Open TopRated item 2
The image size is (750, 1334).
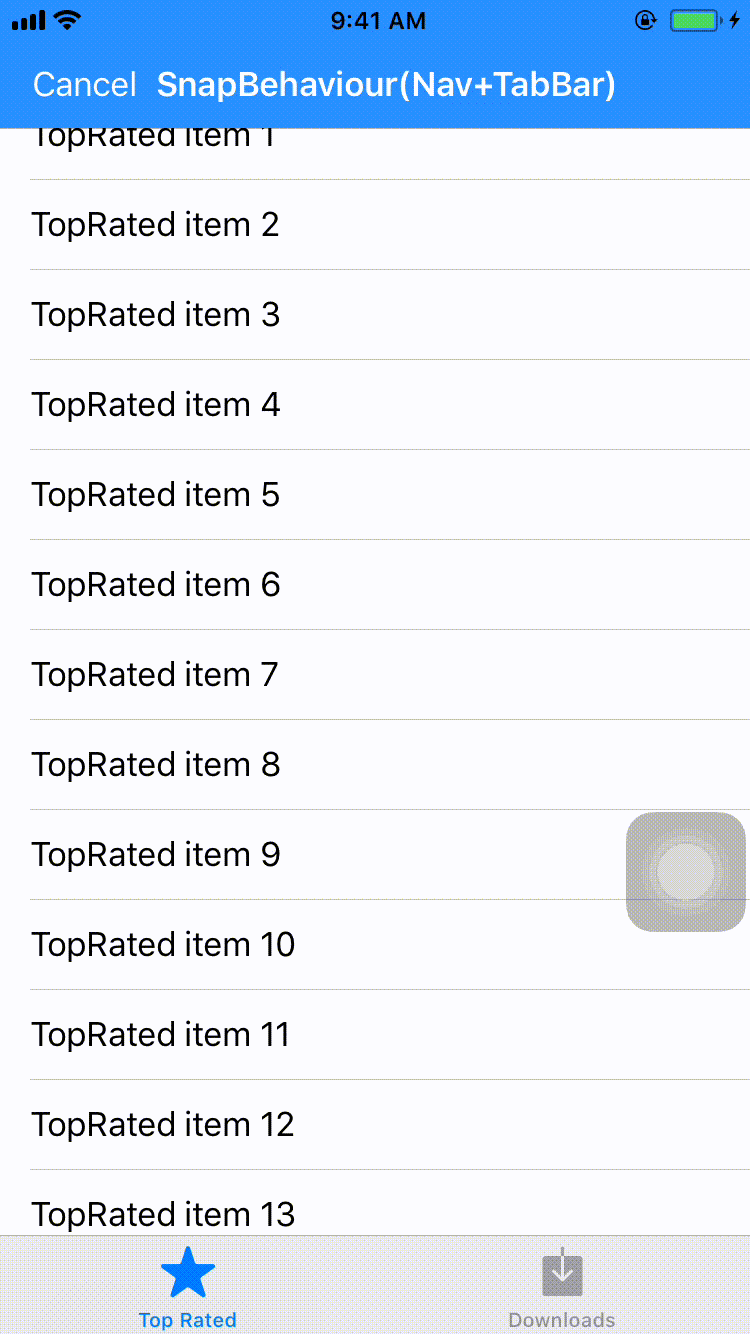tap(375, 225)
